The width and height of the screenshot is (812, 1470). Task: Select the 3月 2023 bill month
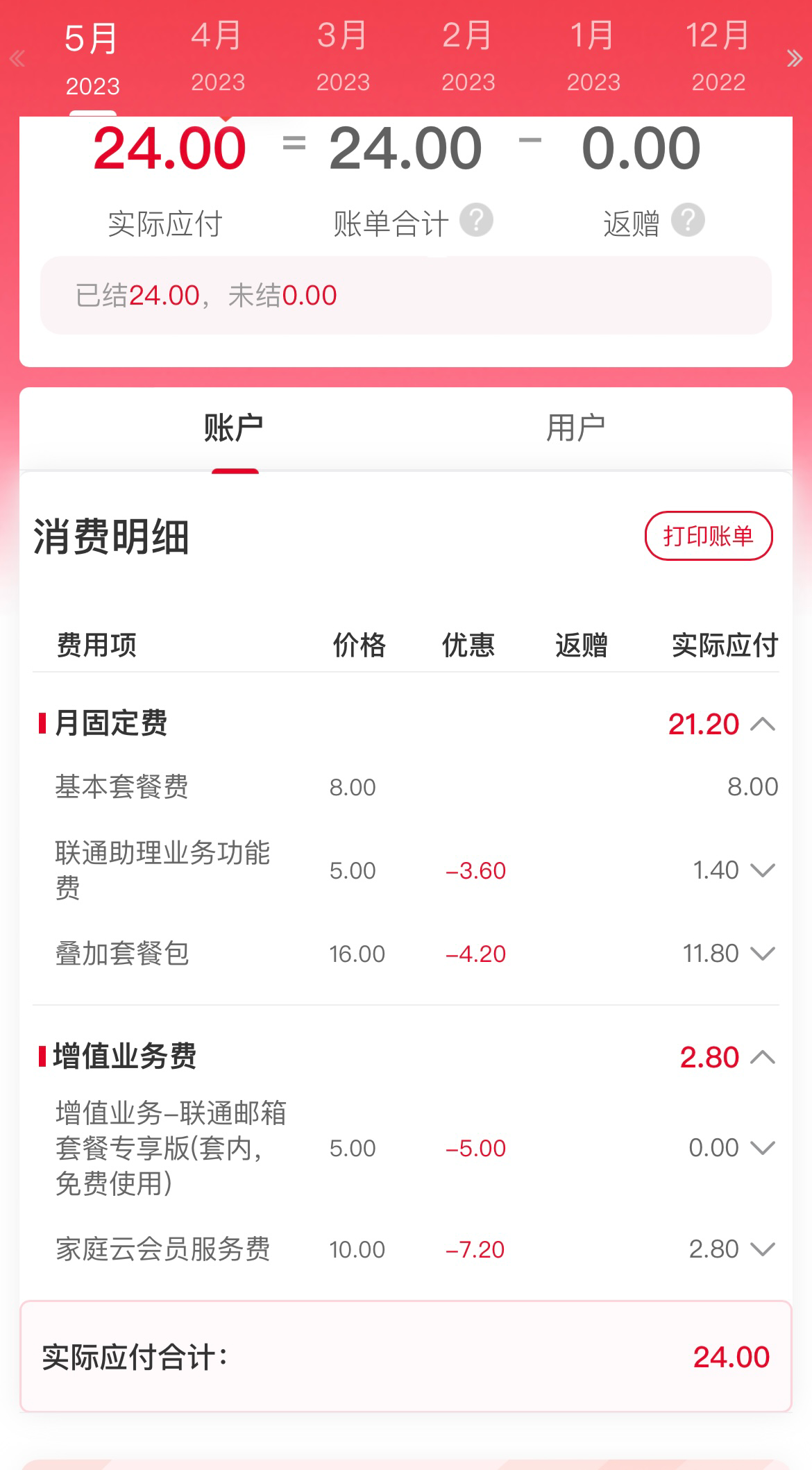coord(343,57)
